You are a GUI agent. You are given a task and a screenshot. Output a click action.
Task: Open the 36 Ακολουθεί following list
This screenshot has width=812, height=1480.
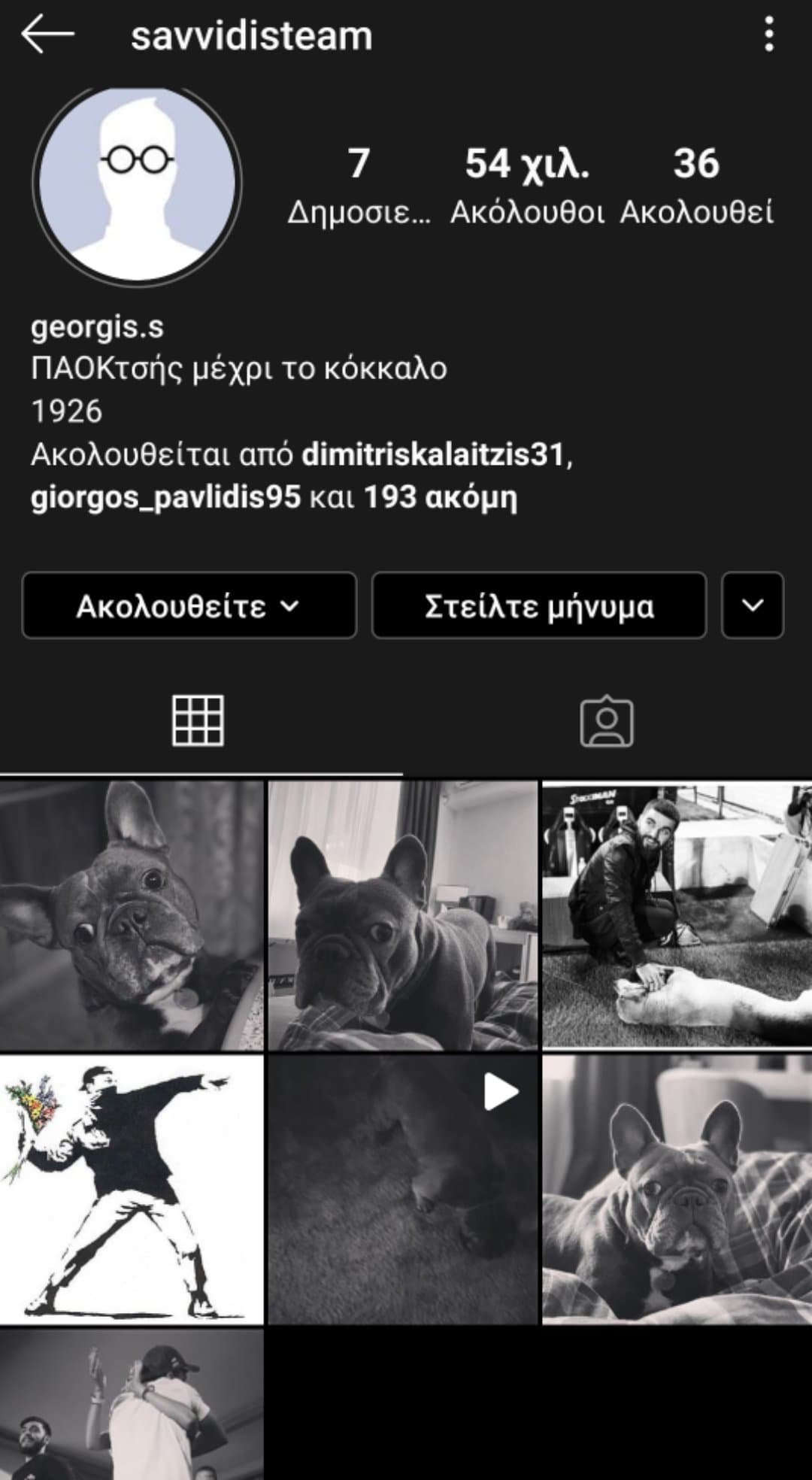click(x=696, y=184)
